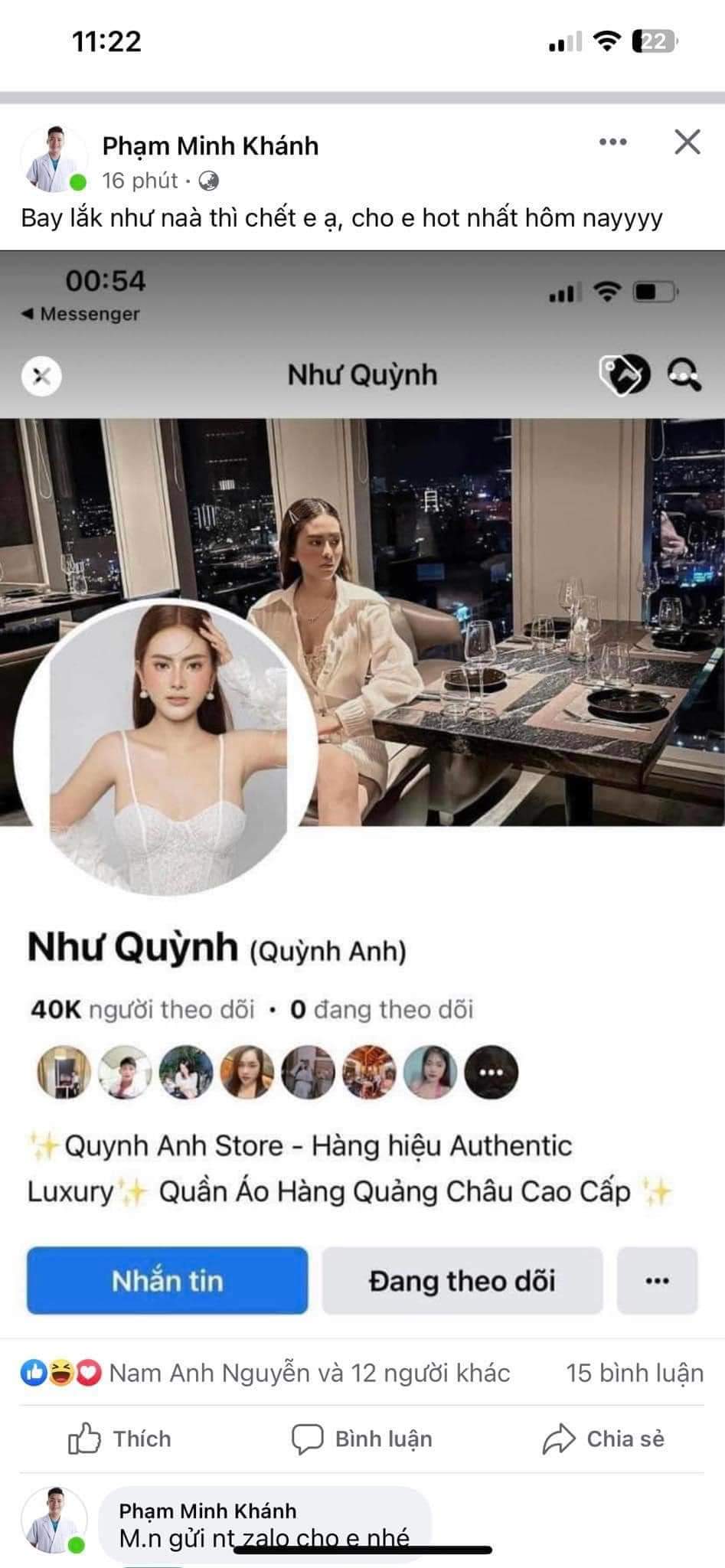
Task: Close the post with the X icon
Action: pyautogui.click(x=687, y=142)
